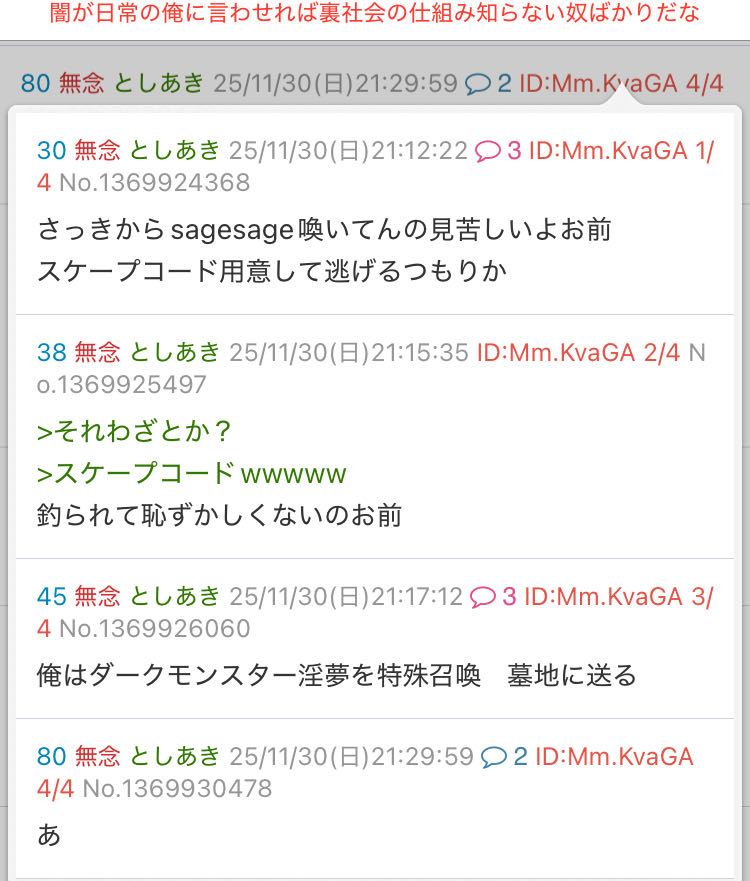This screenshot has width=750, height=881.
Task: Jump to the quoted line >スケープコードwwwww
Action: point(192,472)
